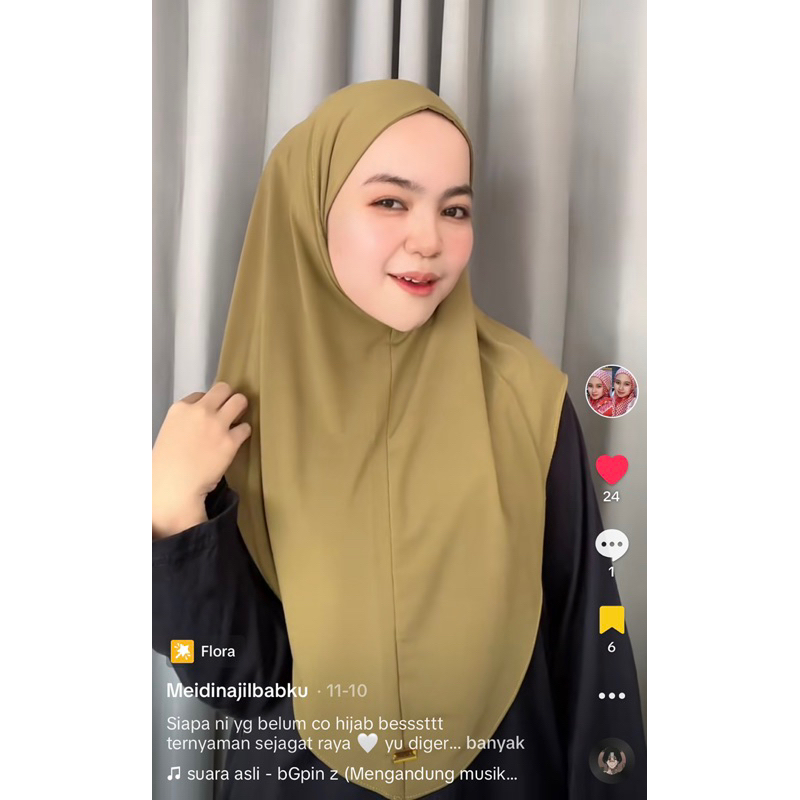This screenshot has width=800, height=800.
Task: Open the Flora effect tag
Action: pos(204,651)
